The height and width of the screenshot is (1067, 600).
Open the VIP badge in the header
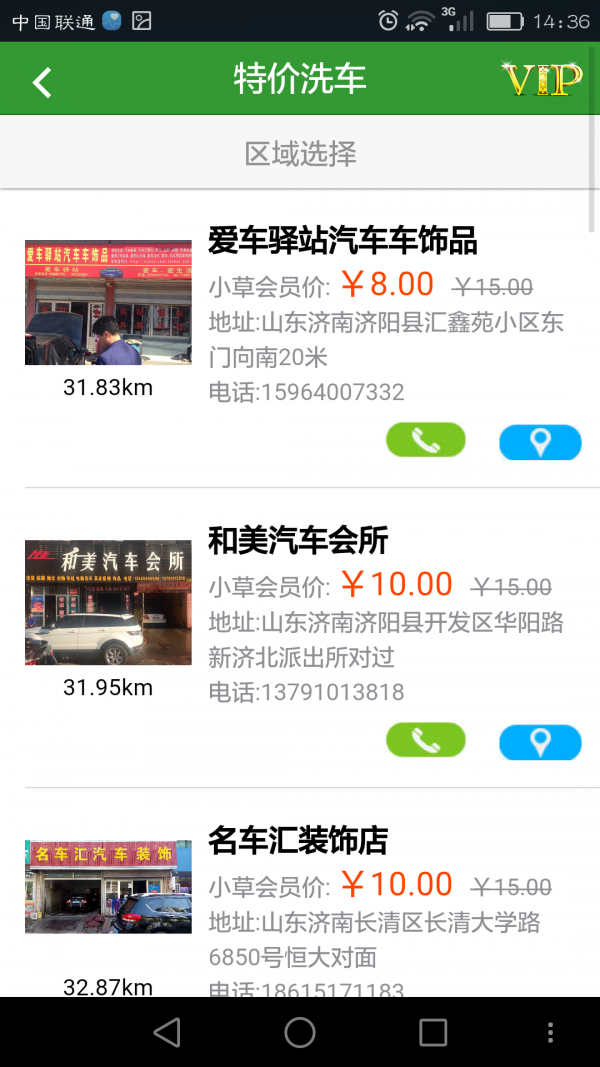(542, 80)
